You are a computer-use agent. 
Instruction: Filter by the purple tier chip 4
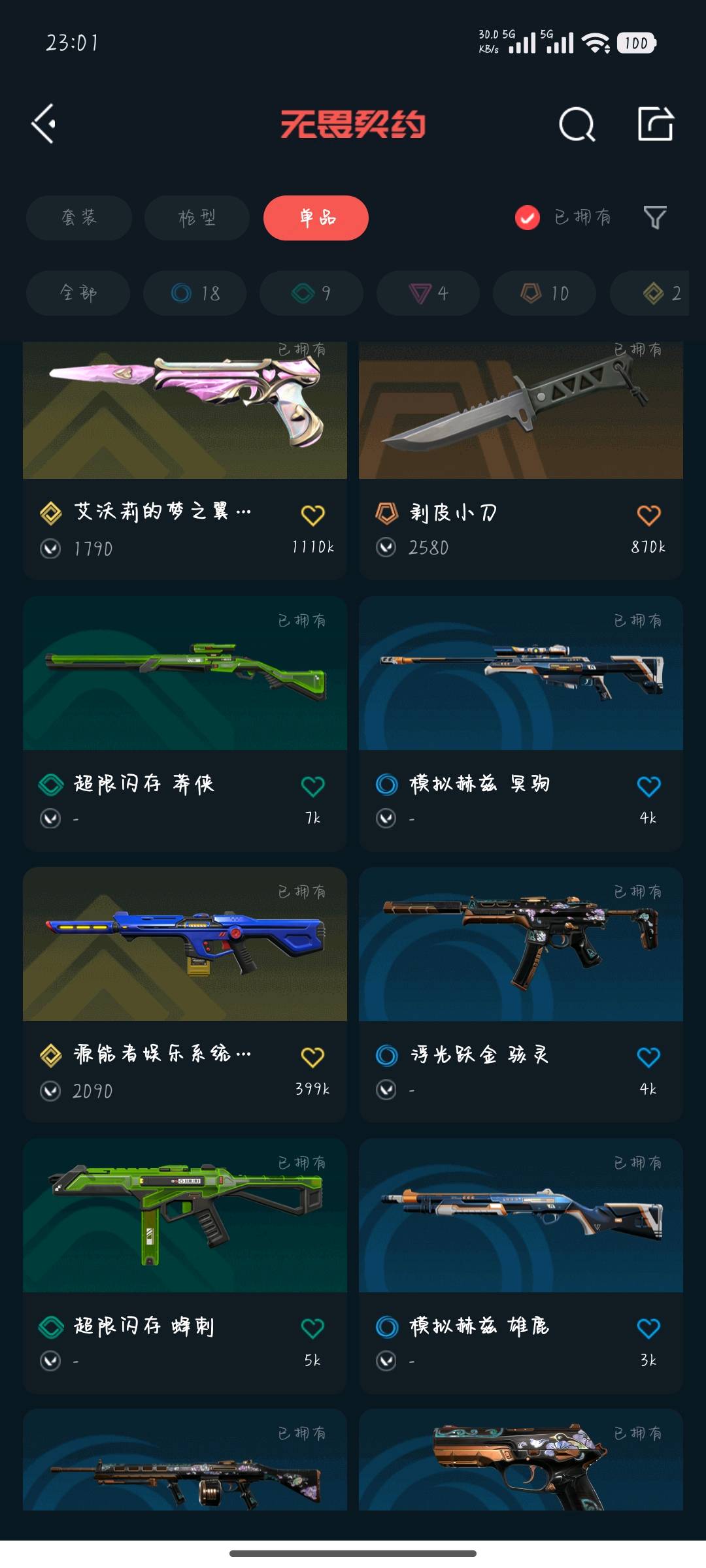(428, 293)
